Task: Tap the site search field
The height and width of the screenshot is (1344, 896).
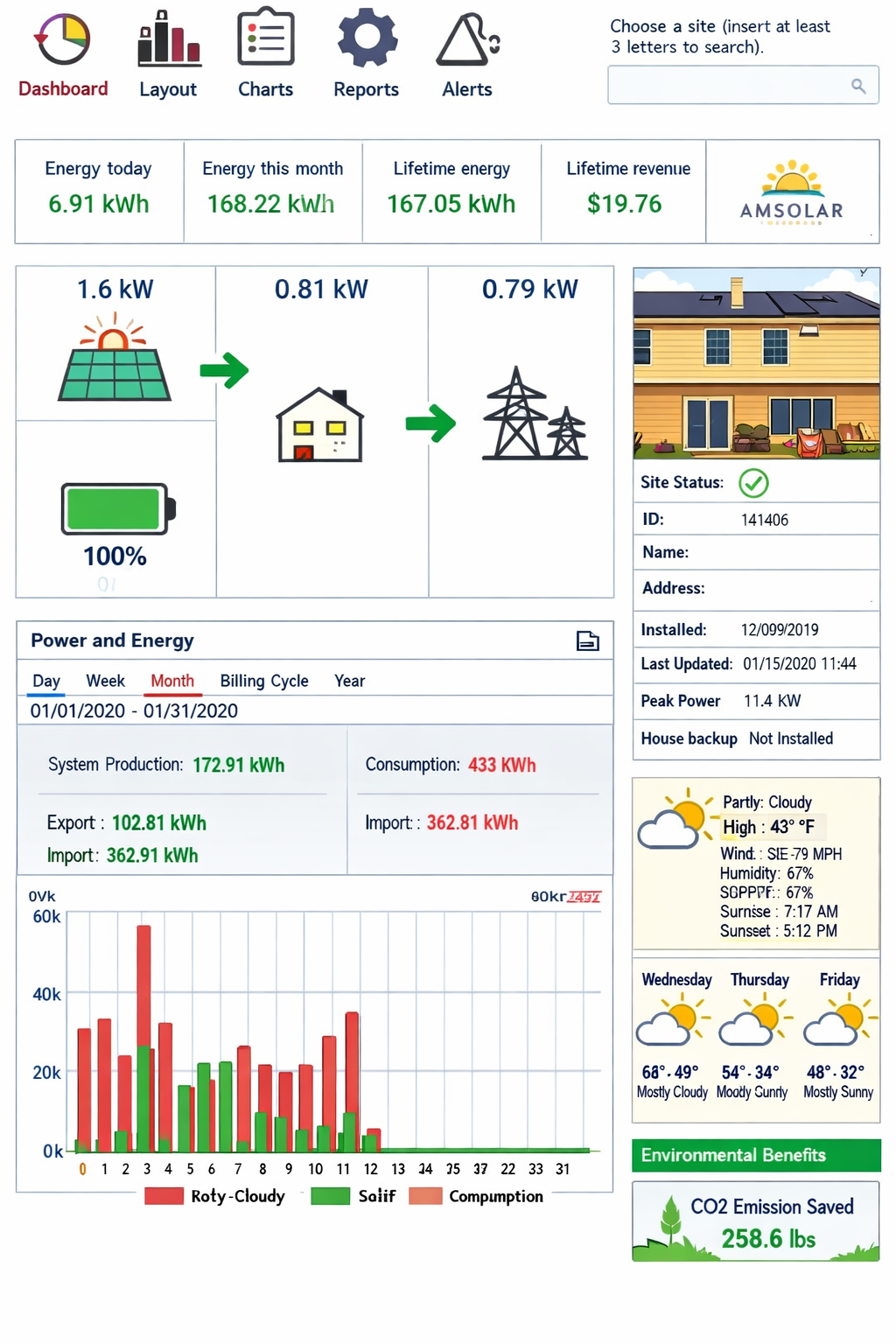Action: click(726, 86)
